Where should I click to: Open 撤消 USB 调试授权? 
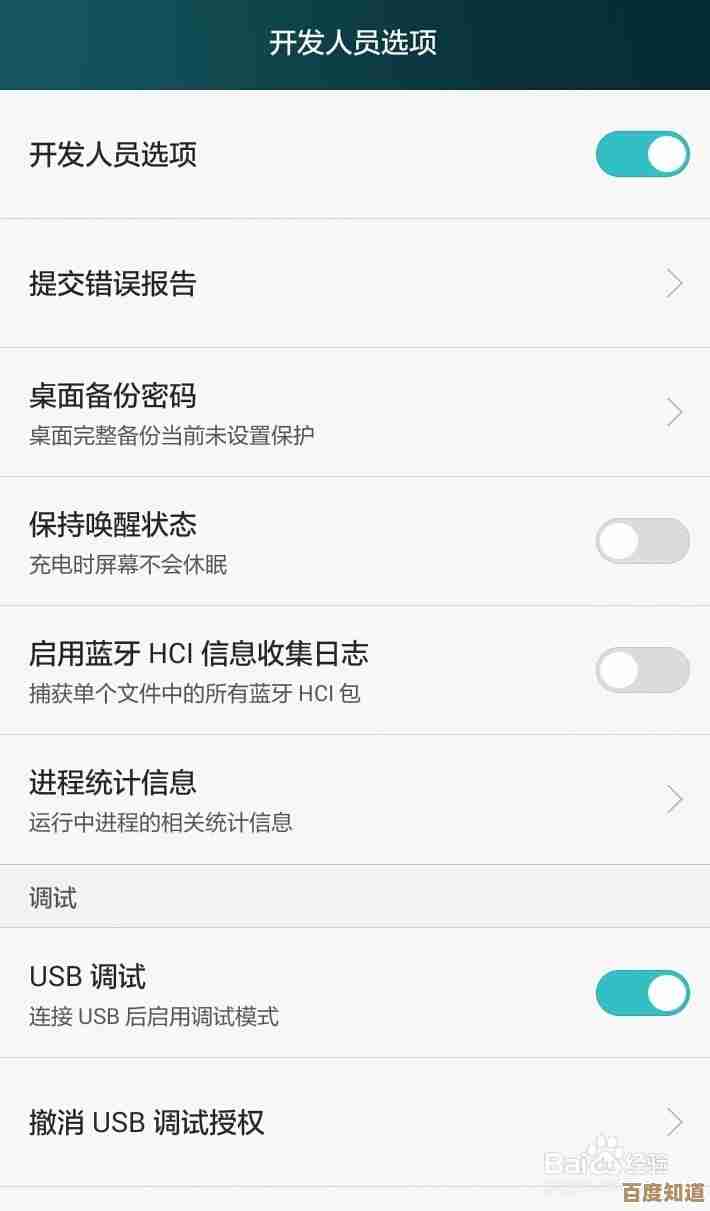(x=355, y=1122)
